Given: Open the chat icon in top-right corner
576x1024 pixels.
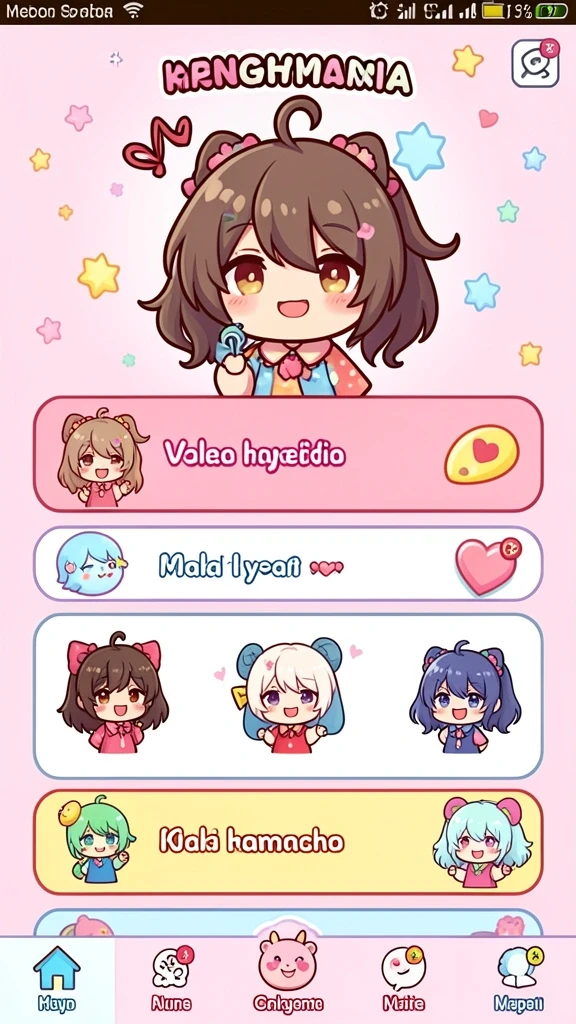Looking at the screenshot, I should pos(535,63).
